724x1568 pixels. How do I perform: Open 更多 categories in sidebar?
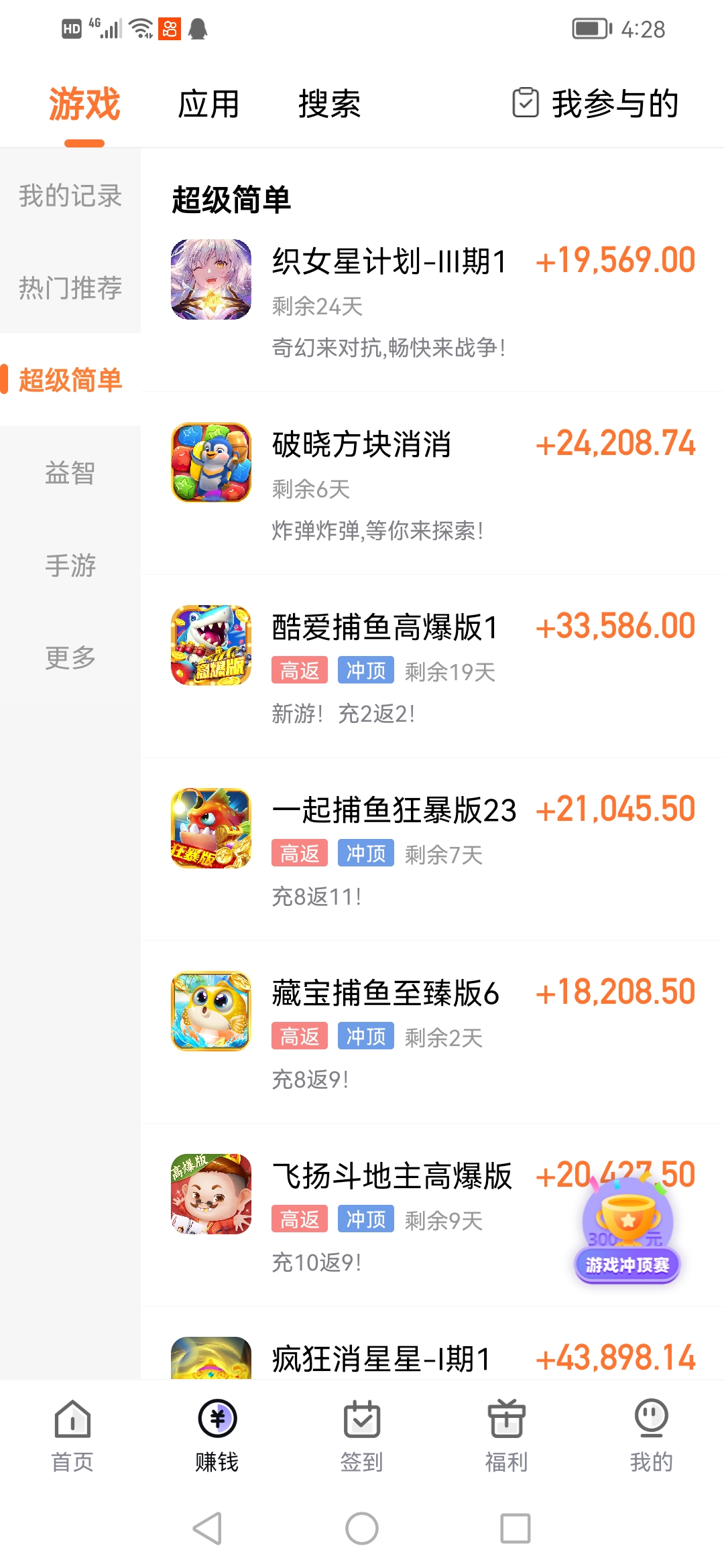tap(70, 657)
